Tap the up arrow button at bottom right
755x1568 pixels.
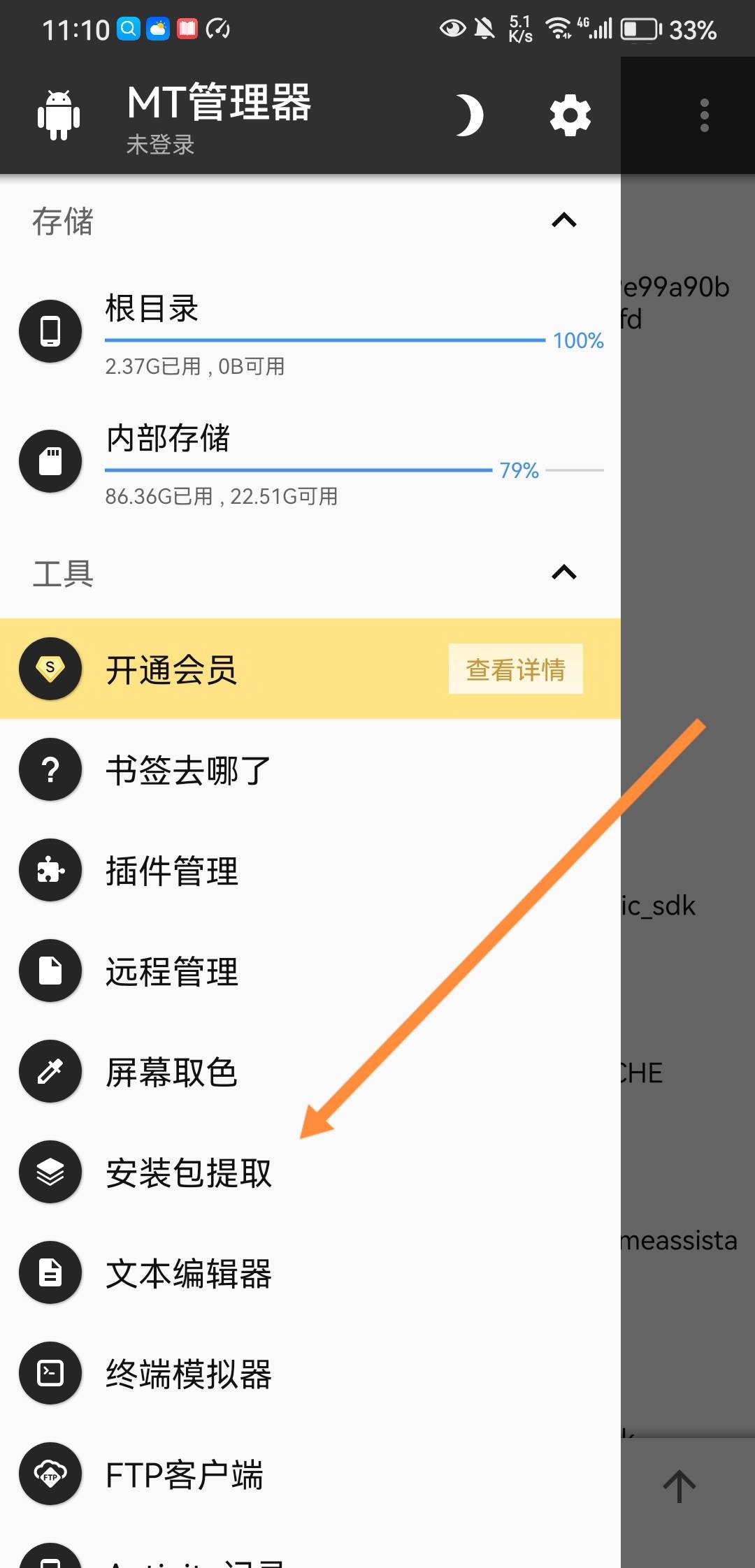click(679, 1487)
